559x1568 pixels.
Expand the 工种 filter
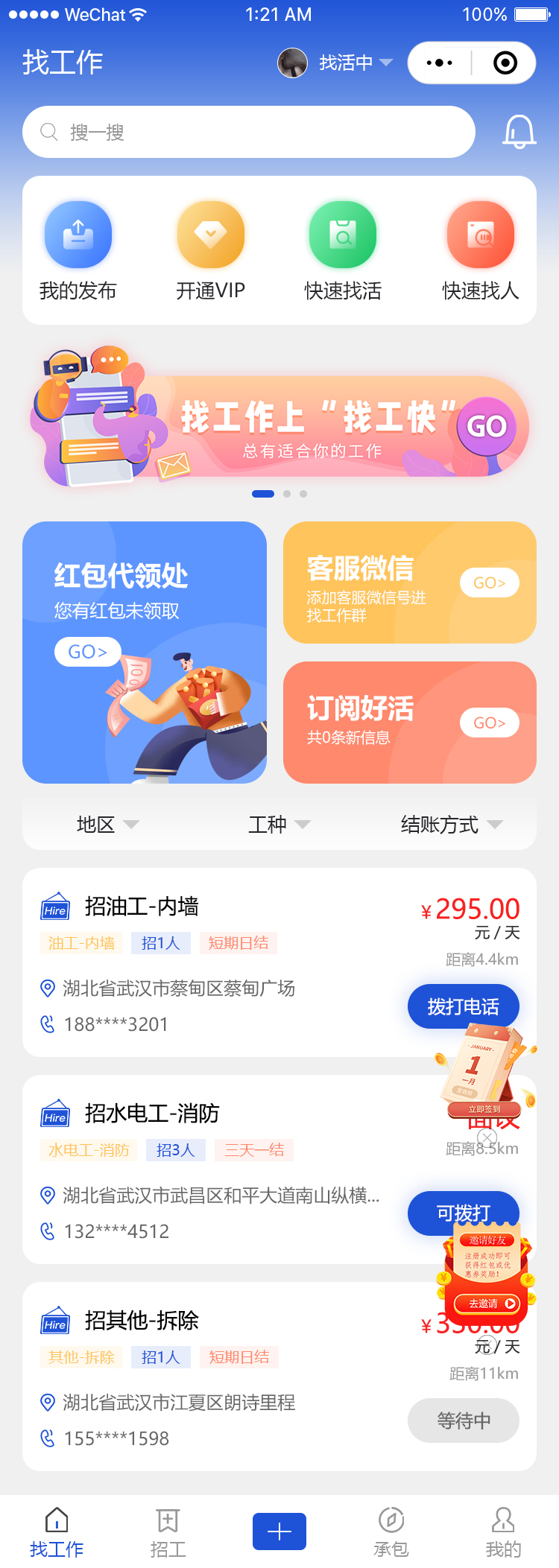(279, 825)
